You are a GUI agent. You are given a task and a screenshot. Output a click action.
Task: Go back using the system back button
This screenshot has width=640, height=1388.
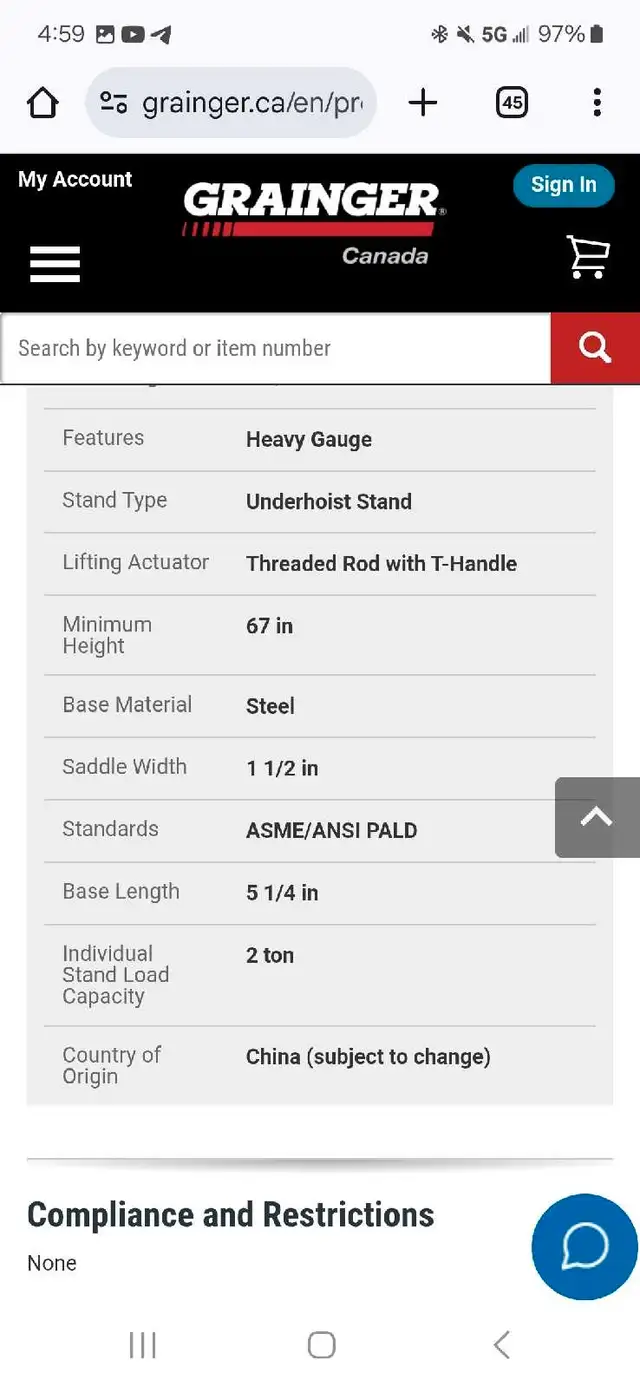point(502,1345)
